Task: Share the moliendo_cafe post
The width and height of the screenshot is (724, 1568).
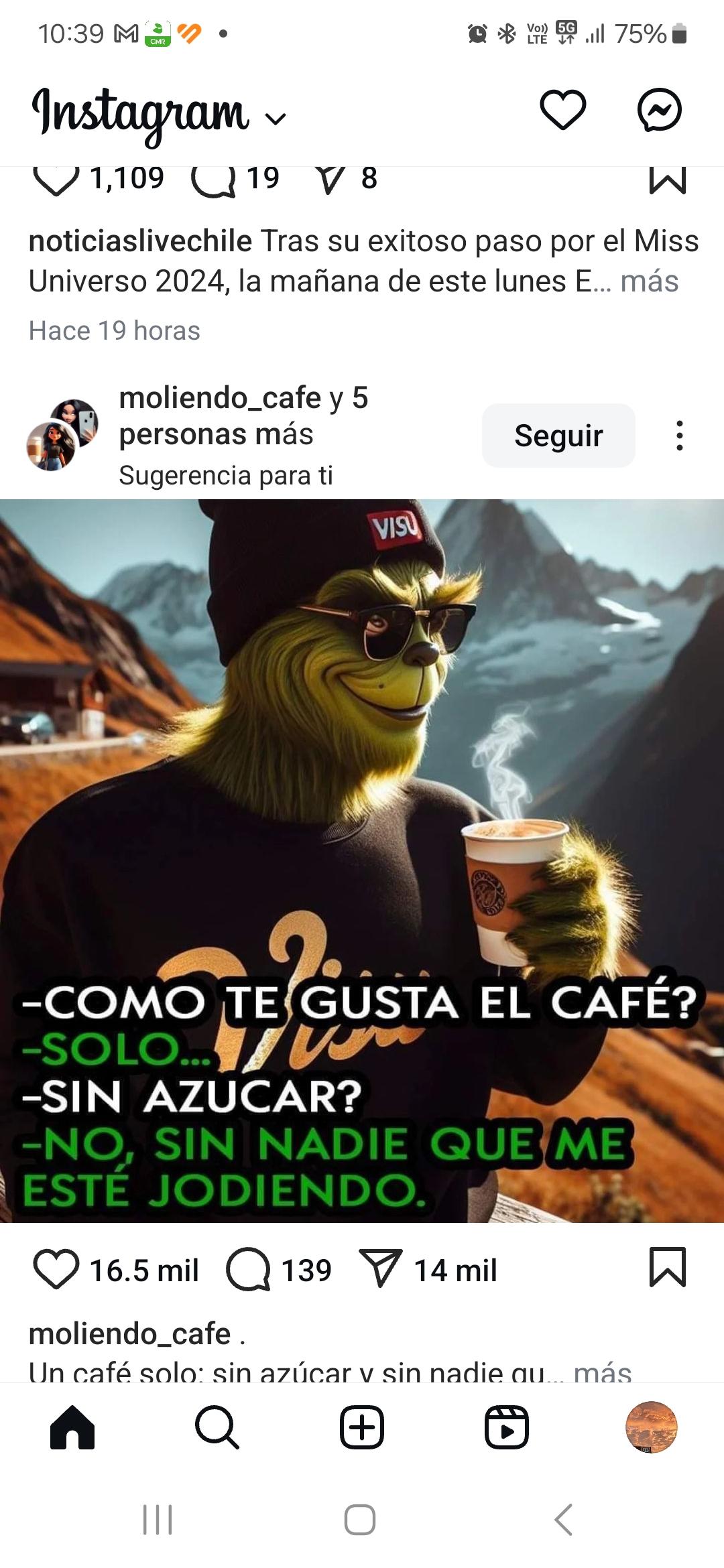Action: [381, 1268]
